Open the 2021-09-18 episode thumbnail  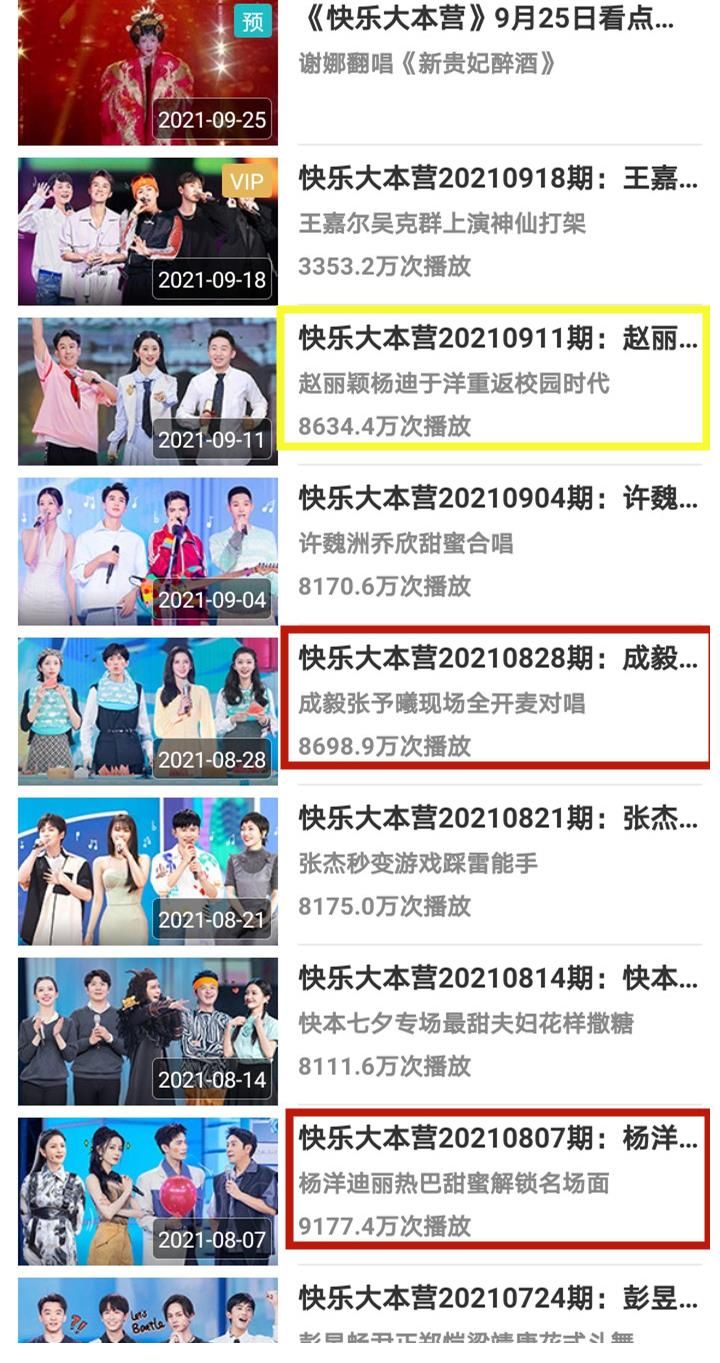(x=147, y=232)
